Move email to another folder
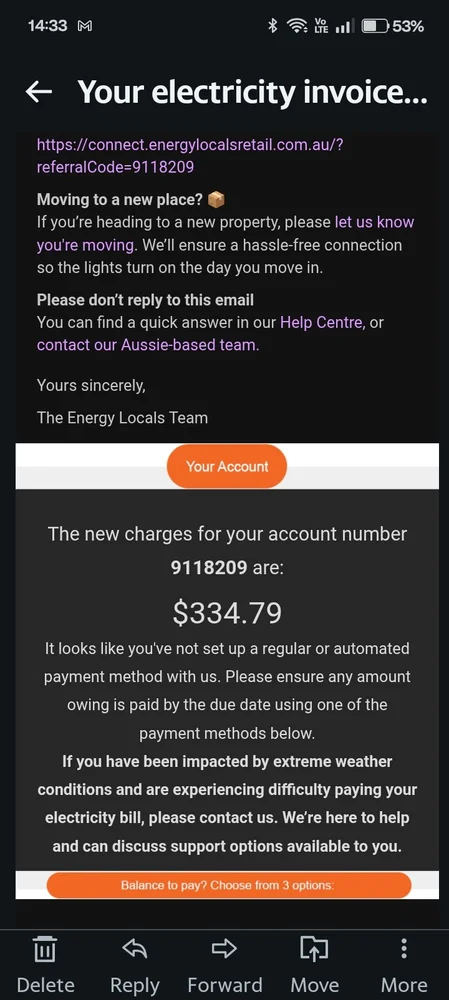 tap(314, 965)
